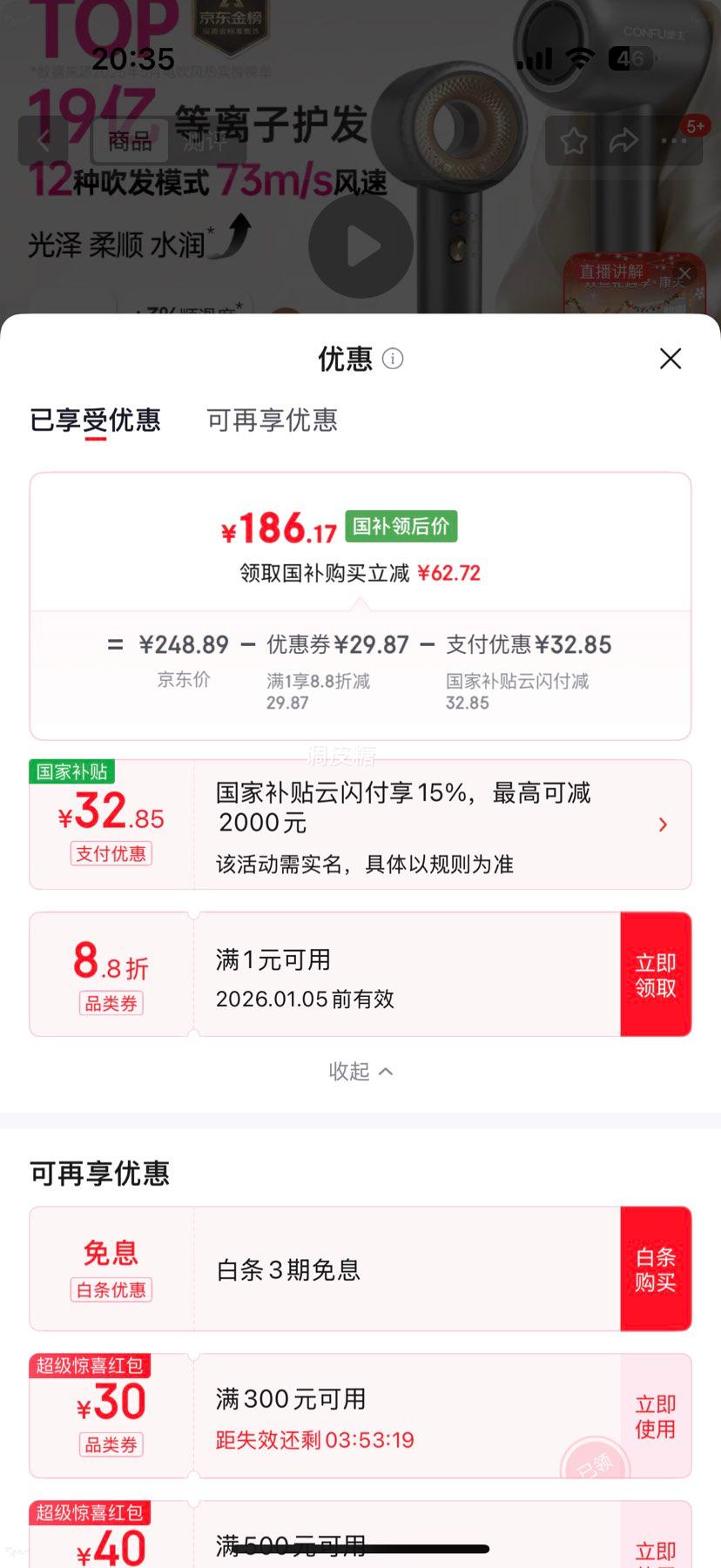Tap 立即领取 on the 8.8折 coupon
Image resolution: width=721 pixels, height=1568 pixels.
coord(656,973)
